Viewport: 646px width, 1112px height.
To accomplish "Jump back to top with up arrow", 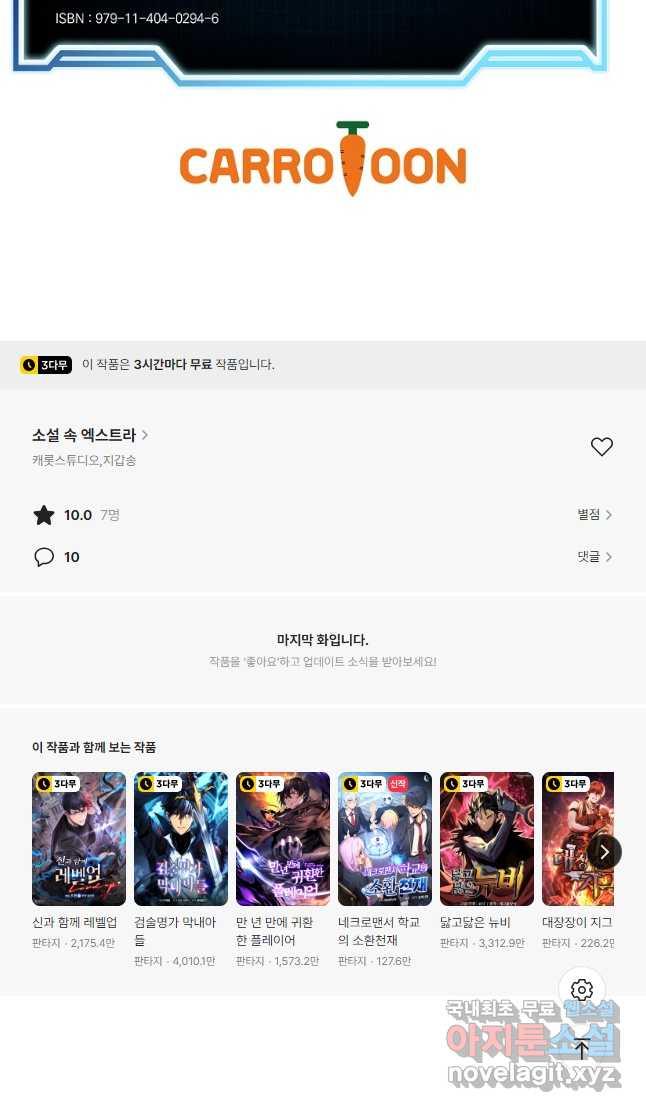I will pos(582,1048).
